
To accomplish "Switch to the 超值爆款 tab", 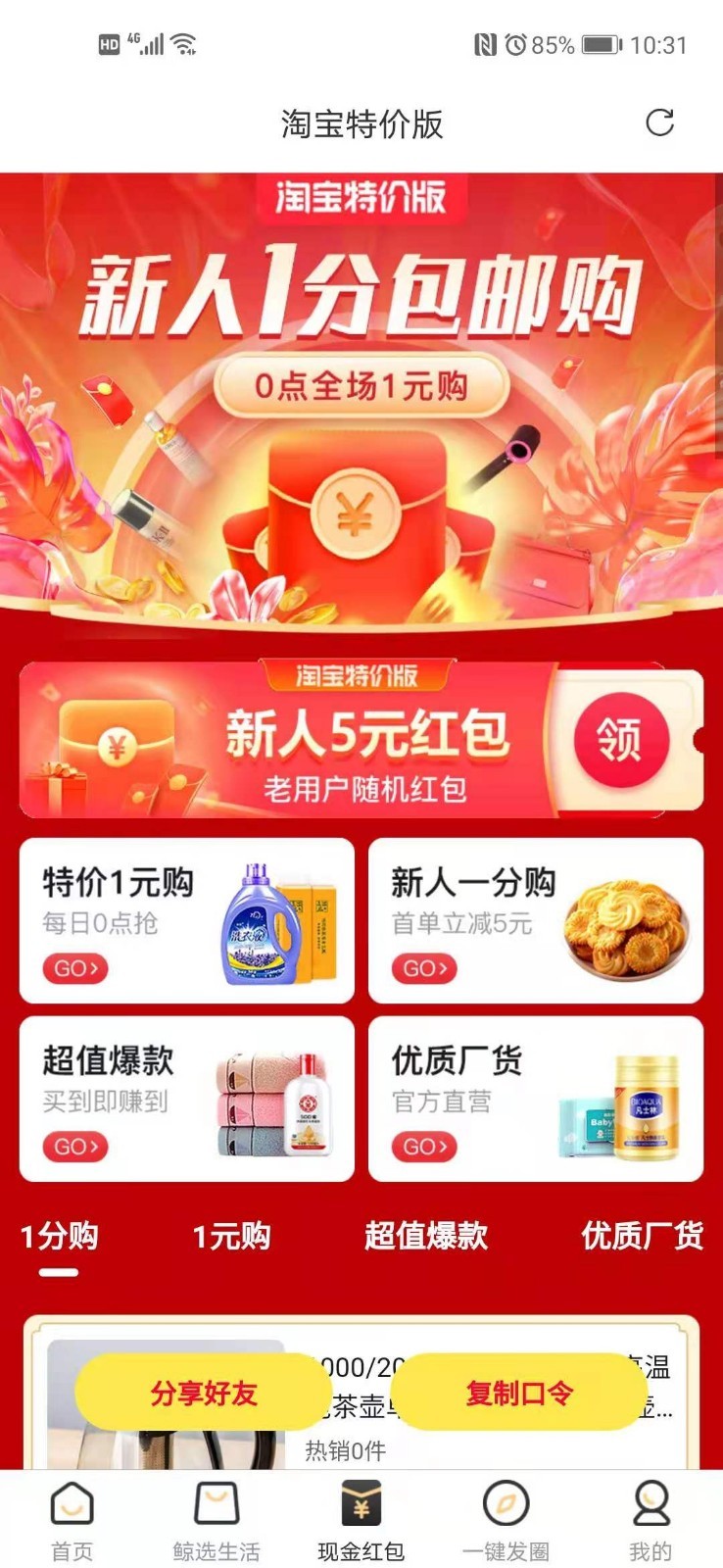I will pyautogui.click(x=425, y=1237).
